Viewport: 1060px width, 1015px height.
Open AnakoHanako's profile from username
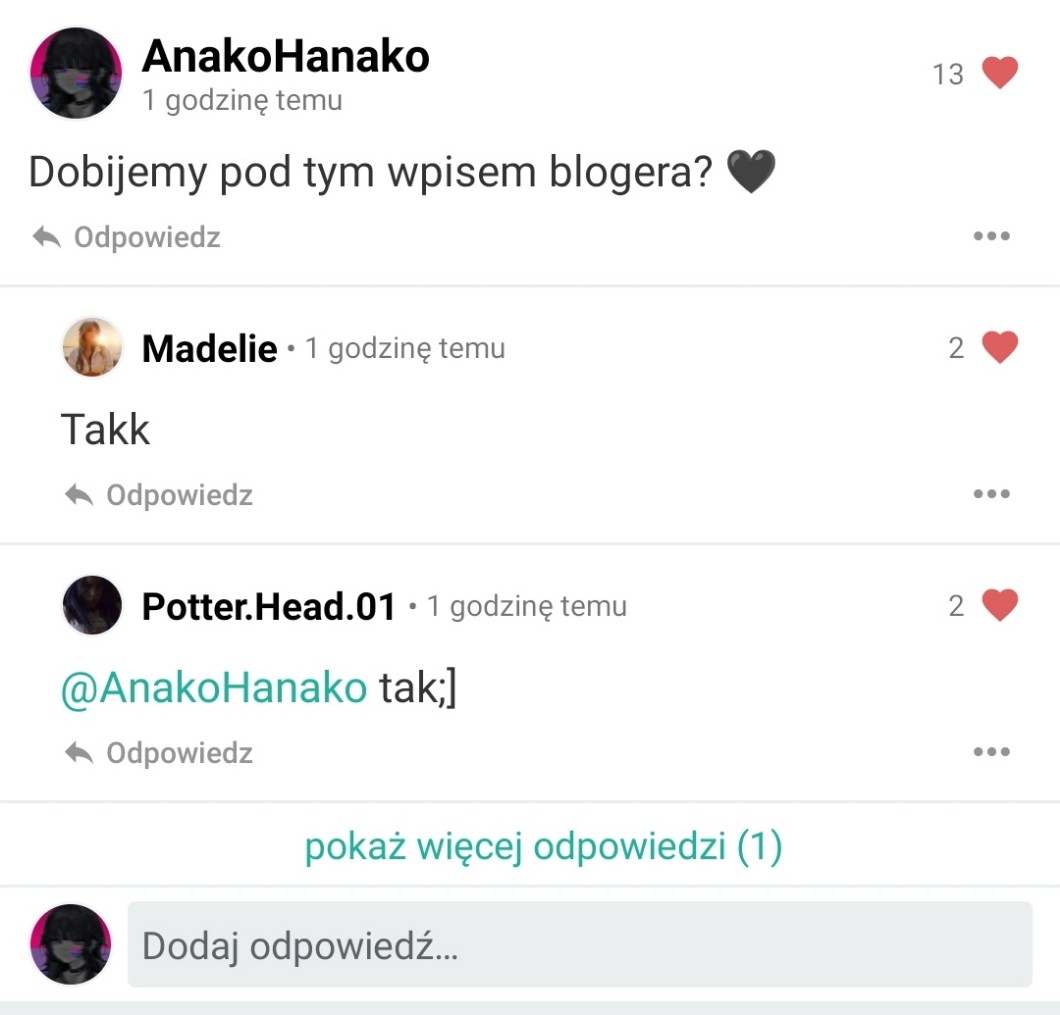285,57
